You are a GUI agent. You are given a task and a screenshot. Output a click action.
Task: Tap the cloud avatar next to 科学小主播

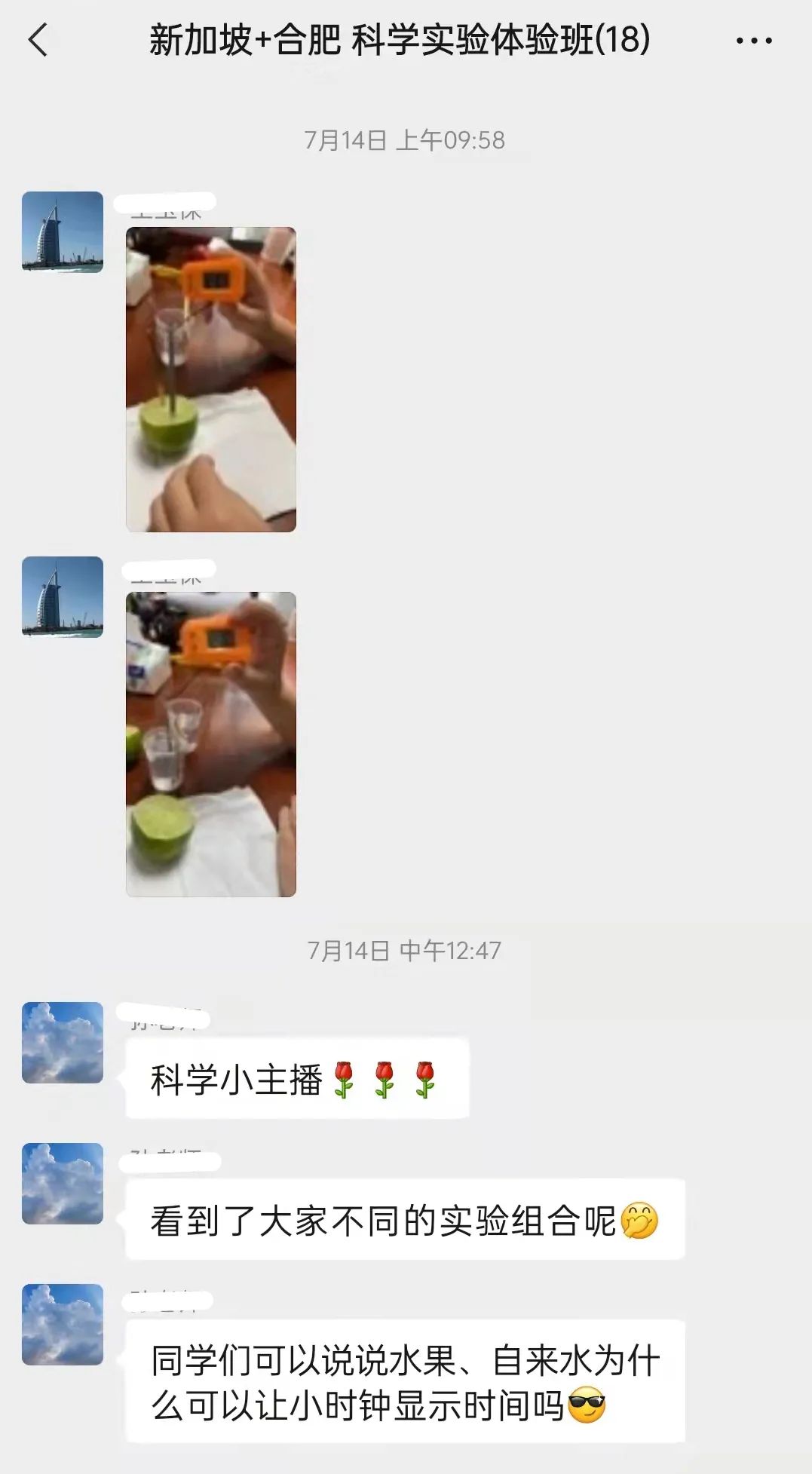point(63,1043)
